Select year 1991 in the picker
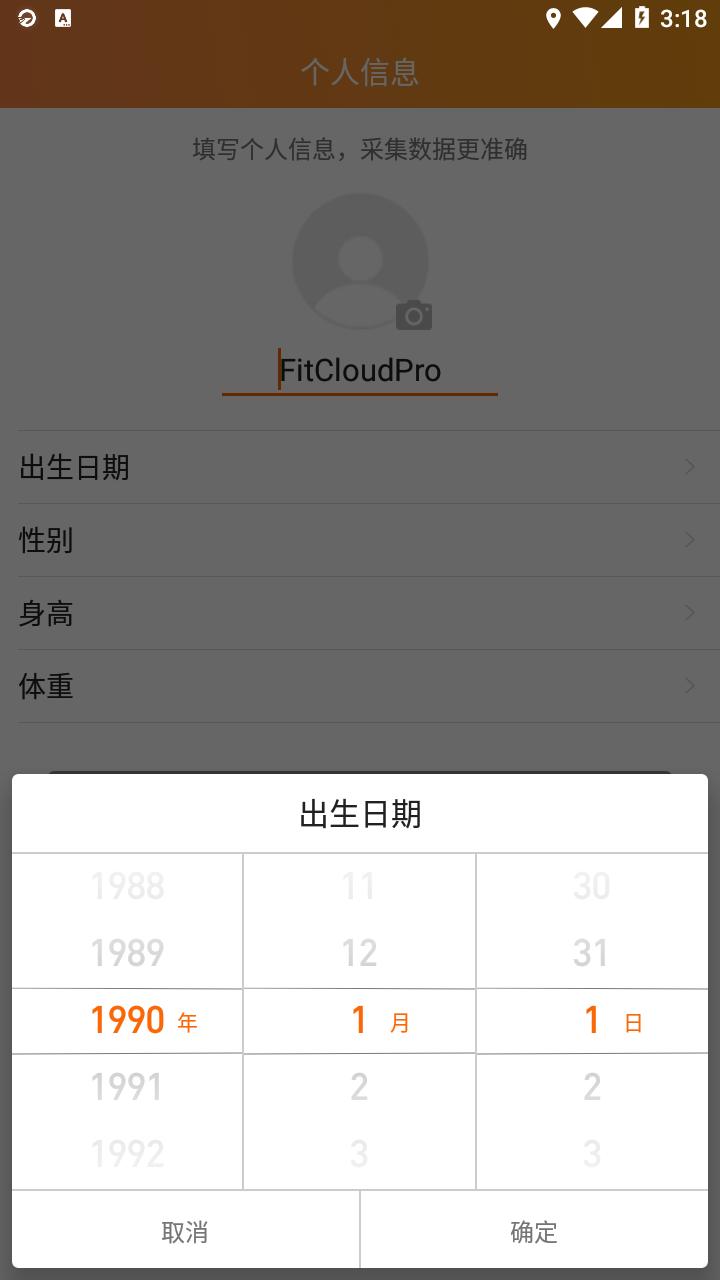The width and height of the screenshot is (720, 1280). [x=127, y=1087]
